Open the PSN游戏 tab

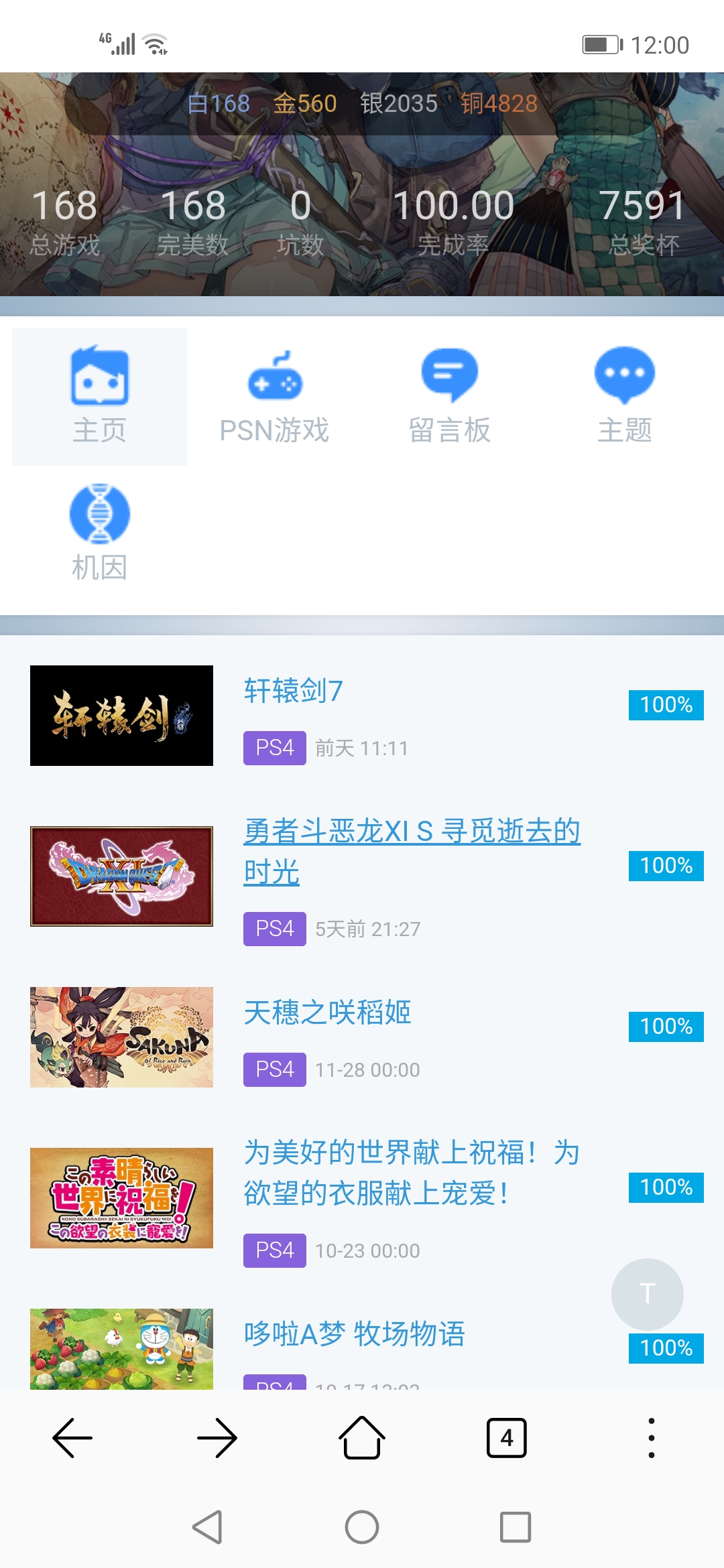coord(274,397)
